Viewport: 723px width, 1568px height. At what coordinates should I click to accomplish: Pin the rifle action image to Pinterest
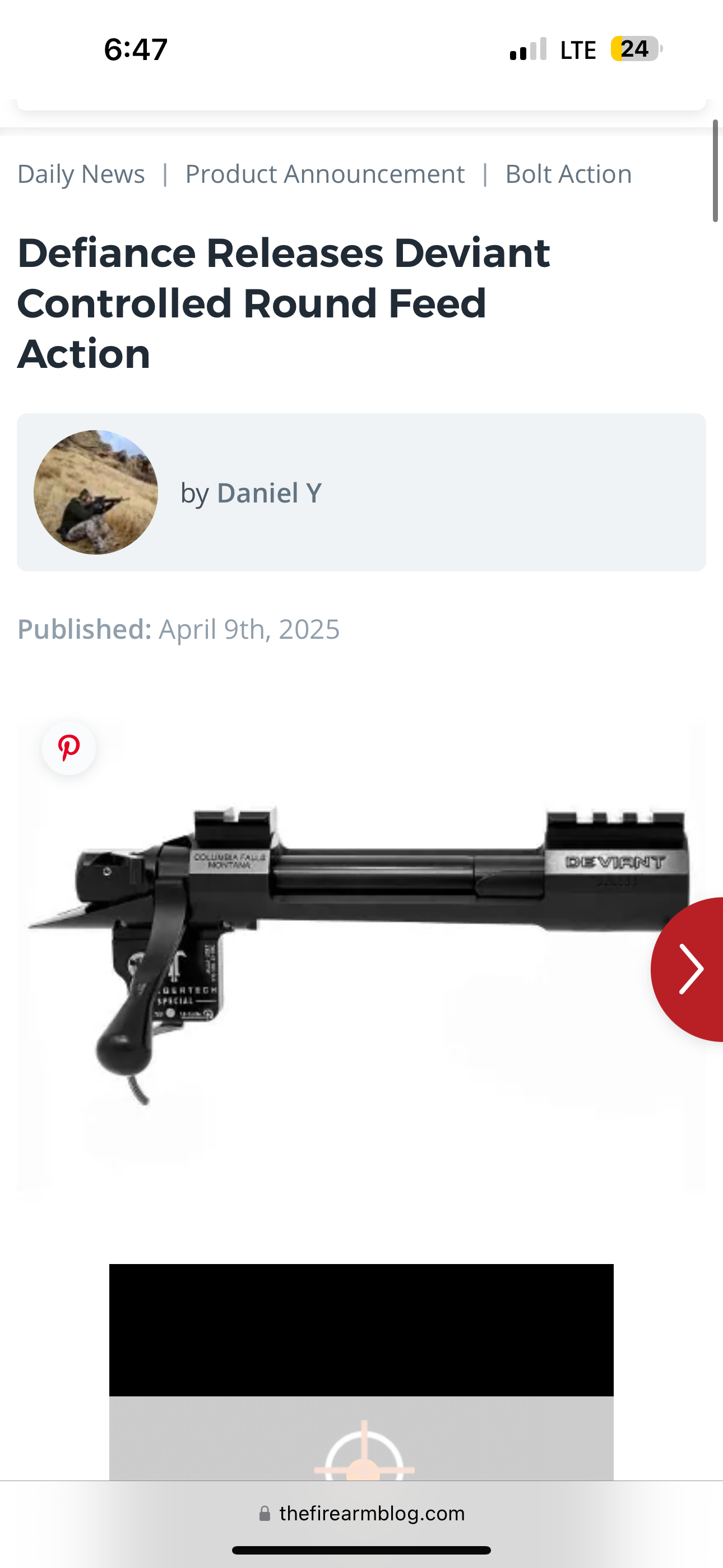pyautogui.click(x=69, y=748)
